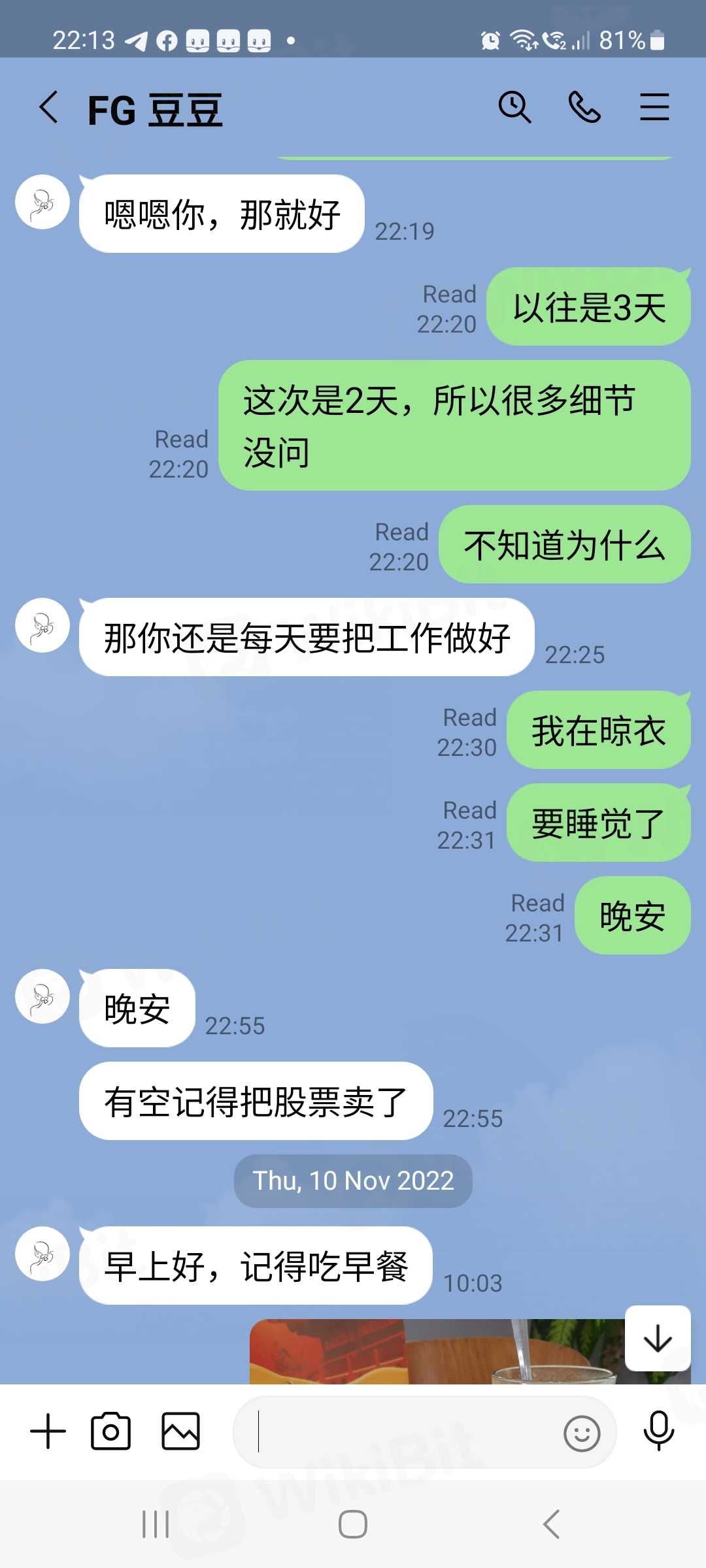Image resolution: width=706 pixels, height=1568 pixels.
Task: Jump to the latest message
Action: (x=658, y=1338)
